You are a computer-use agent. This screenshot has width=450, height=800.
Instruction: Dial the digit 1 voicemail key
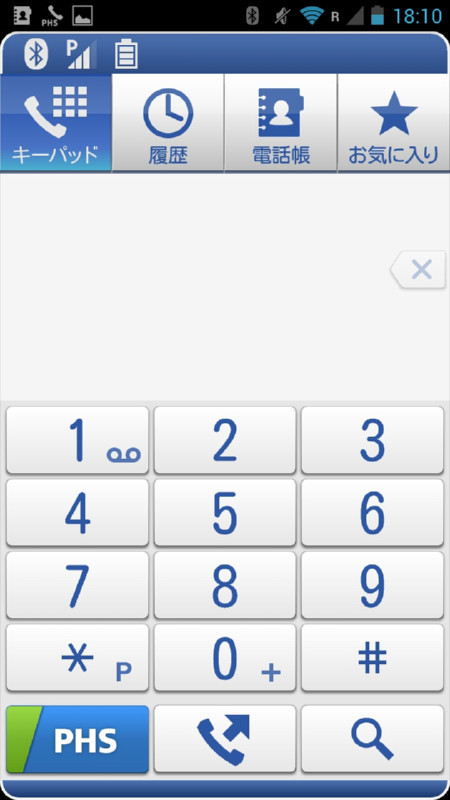coord(78,440)
